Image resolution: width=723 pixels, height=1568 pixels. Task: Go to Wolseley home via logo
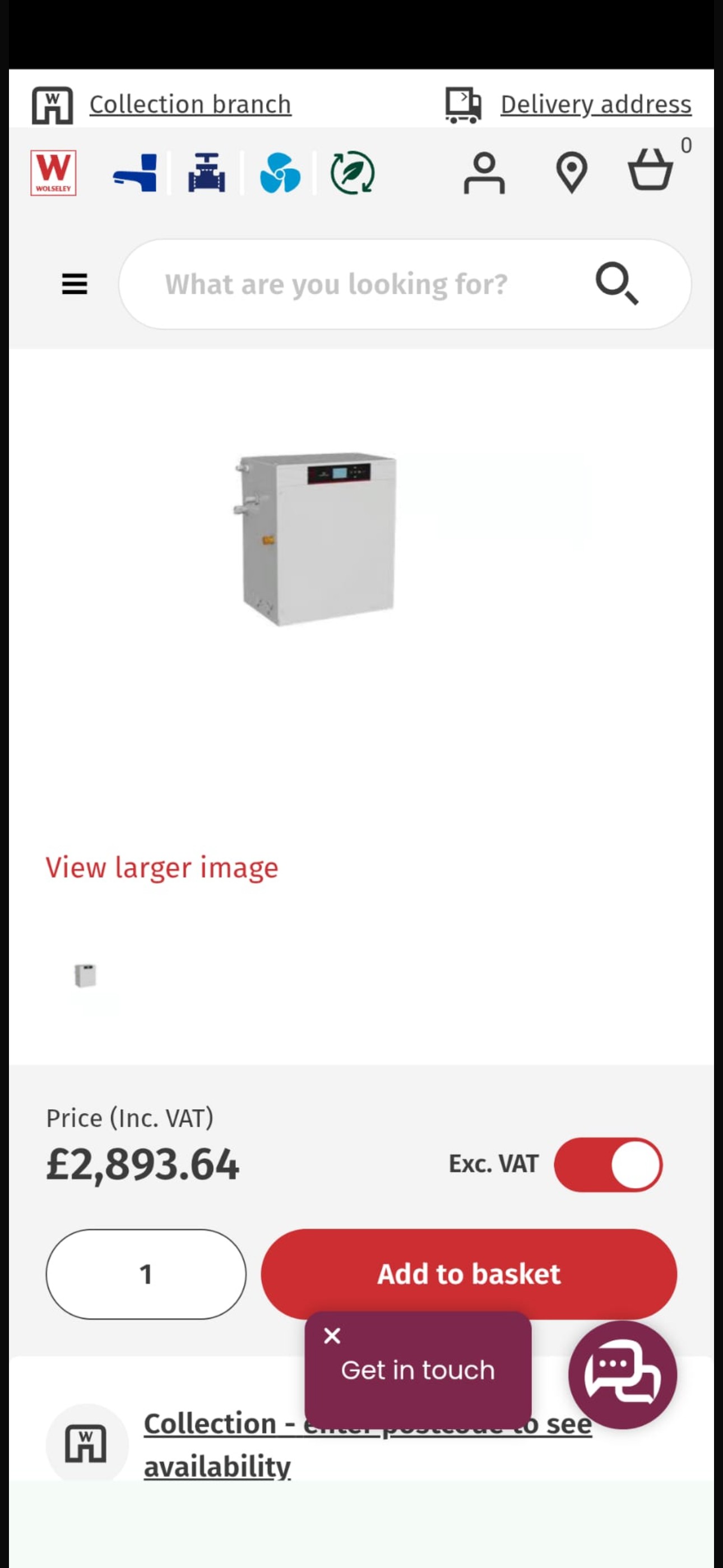click(54, 173)
